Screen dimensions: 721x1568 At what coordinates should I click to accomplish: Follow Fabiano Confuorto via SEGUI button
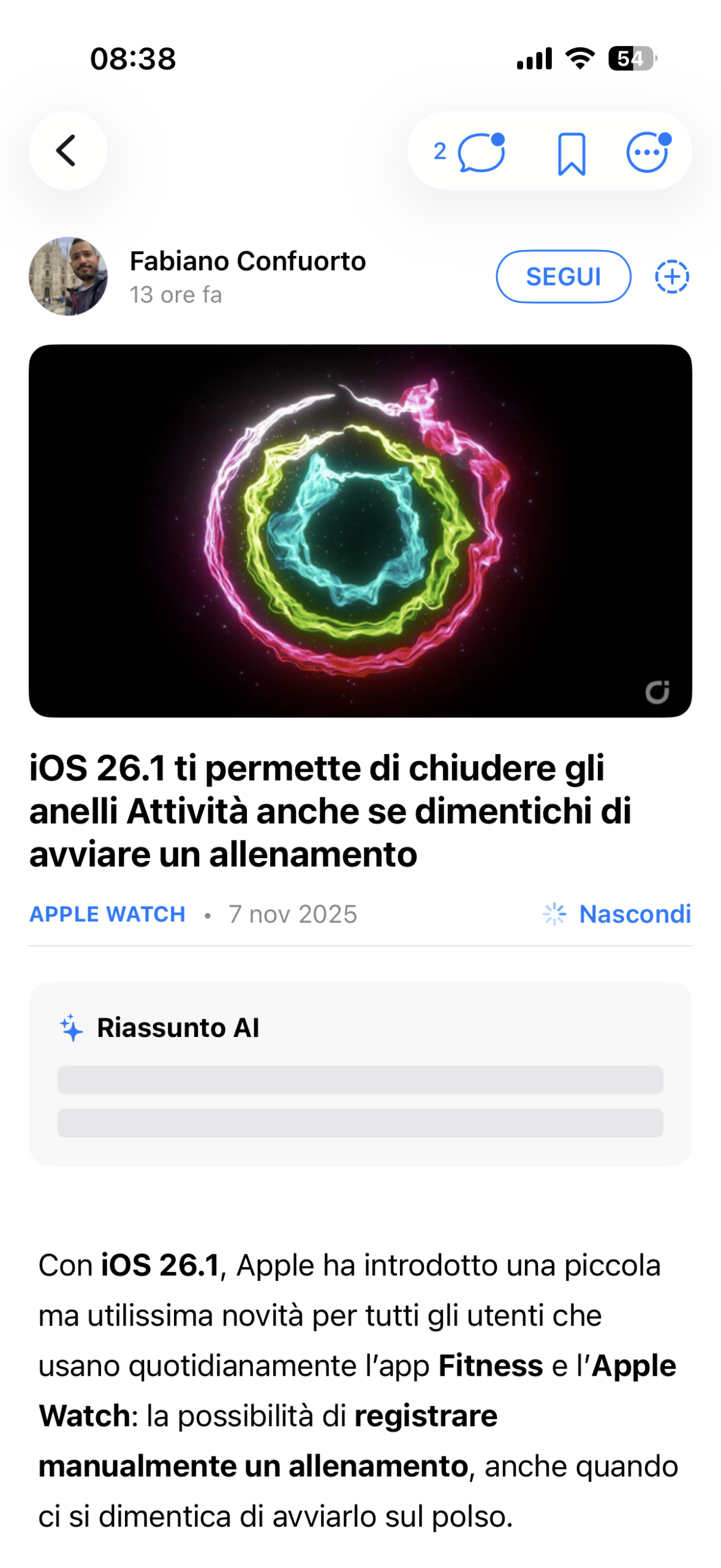click(x=562, y=277)
